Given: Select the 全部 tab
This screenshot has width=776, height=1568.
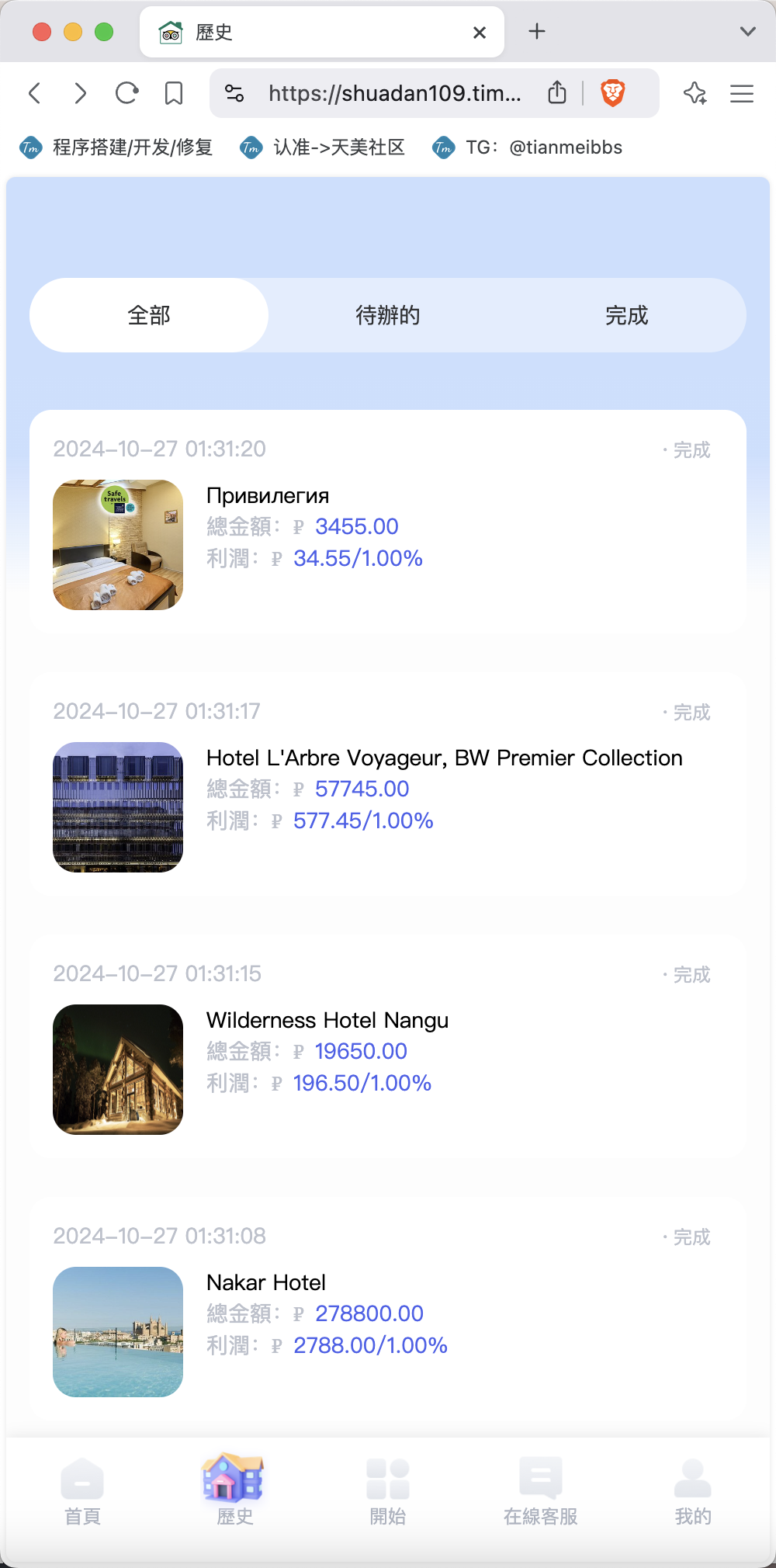Looking at the screenshot, I should [149, 315].
